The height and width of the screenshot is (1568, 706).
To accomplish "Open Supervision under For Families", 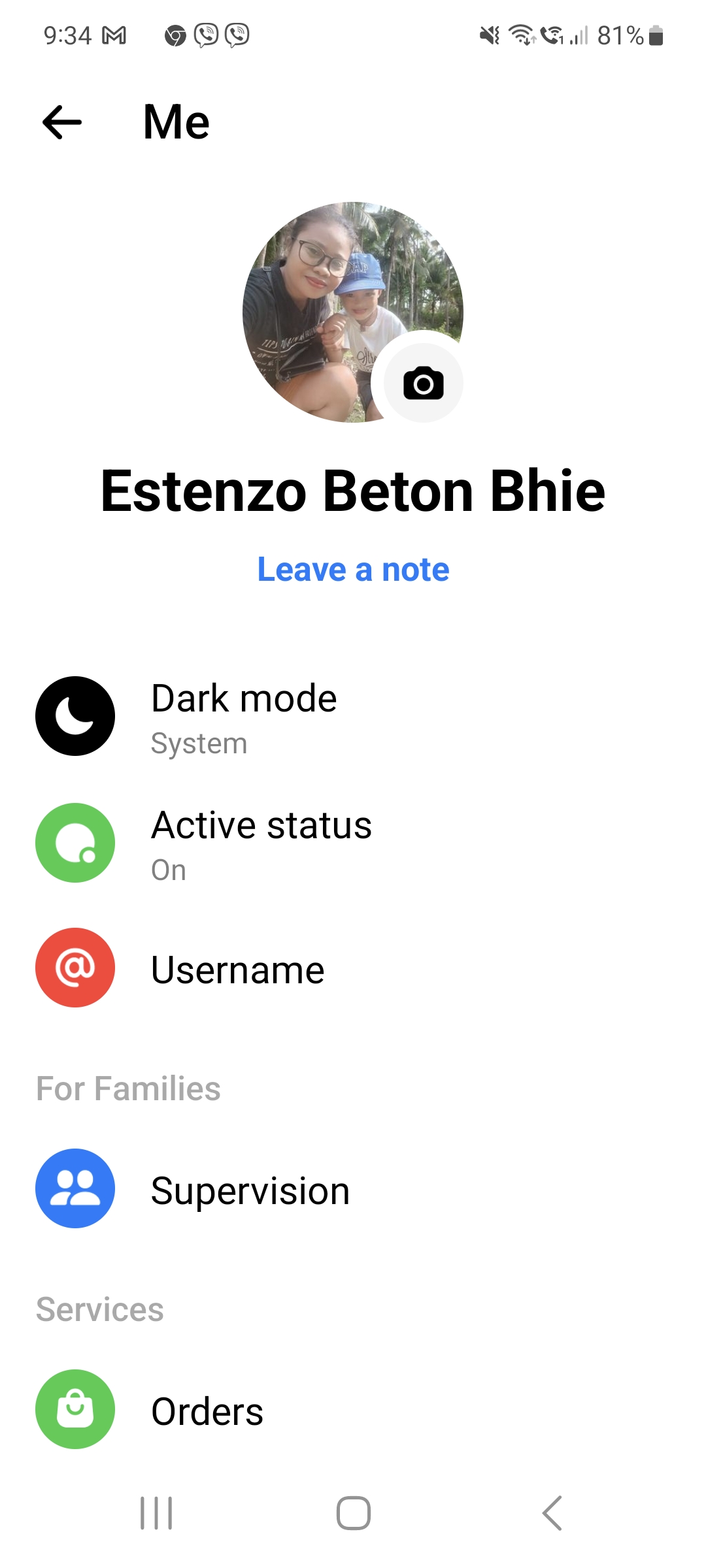I will click(x=250, y=1190).
